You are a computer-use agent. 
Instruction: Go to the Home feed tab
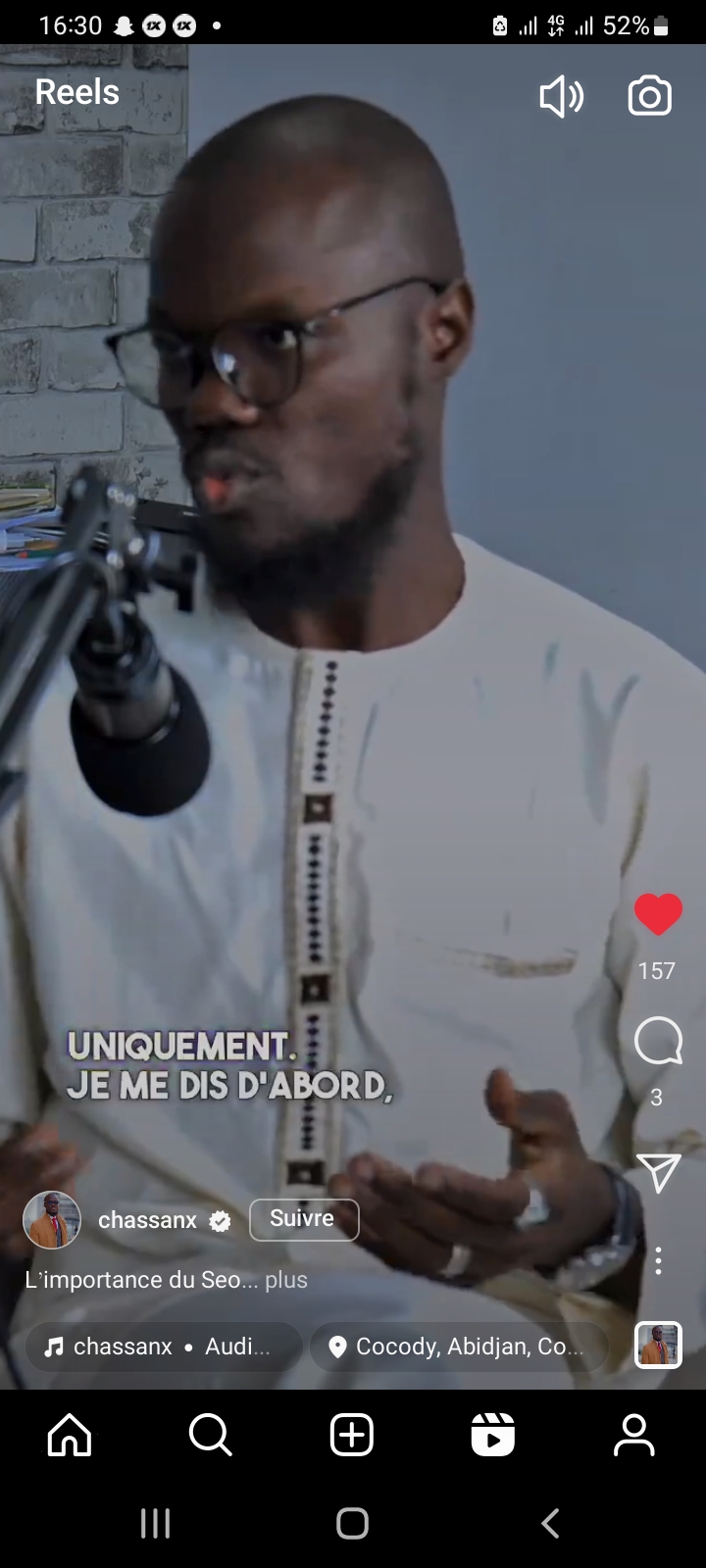click(x=70, y=1436)
